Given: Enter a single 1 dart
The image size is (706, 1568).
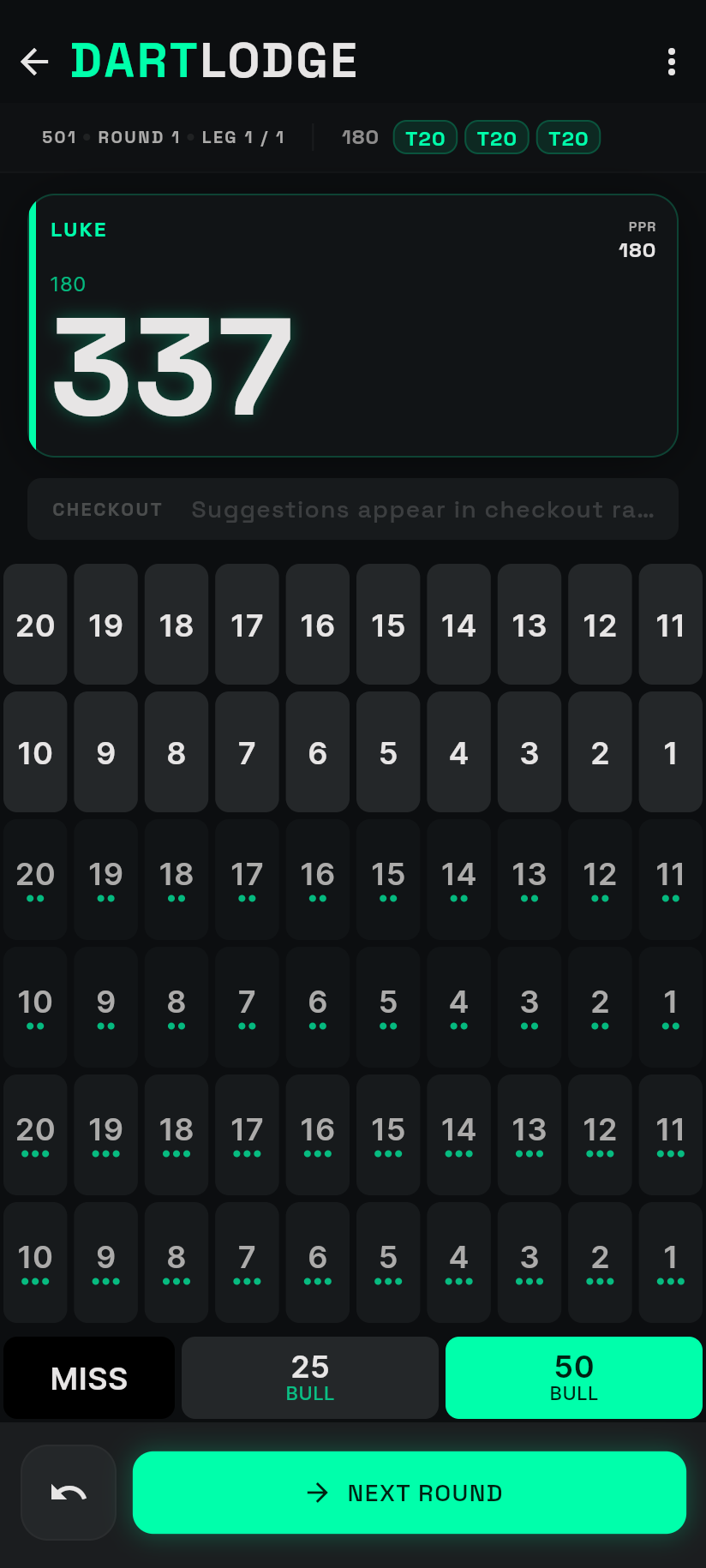Looking at the screenshot, I should (671, 752).
